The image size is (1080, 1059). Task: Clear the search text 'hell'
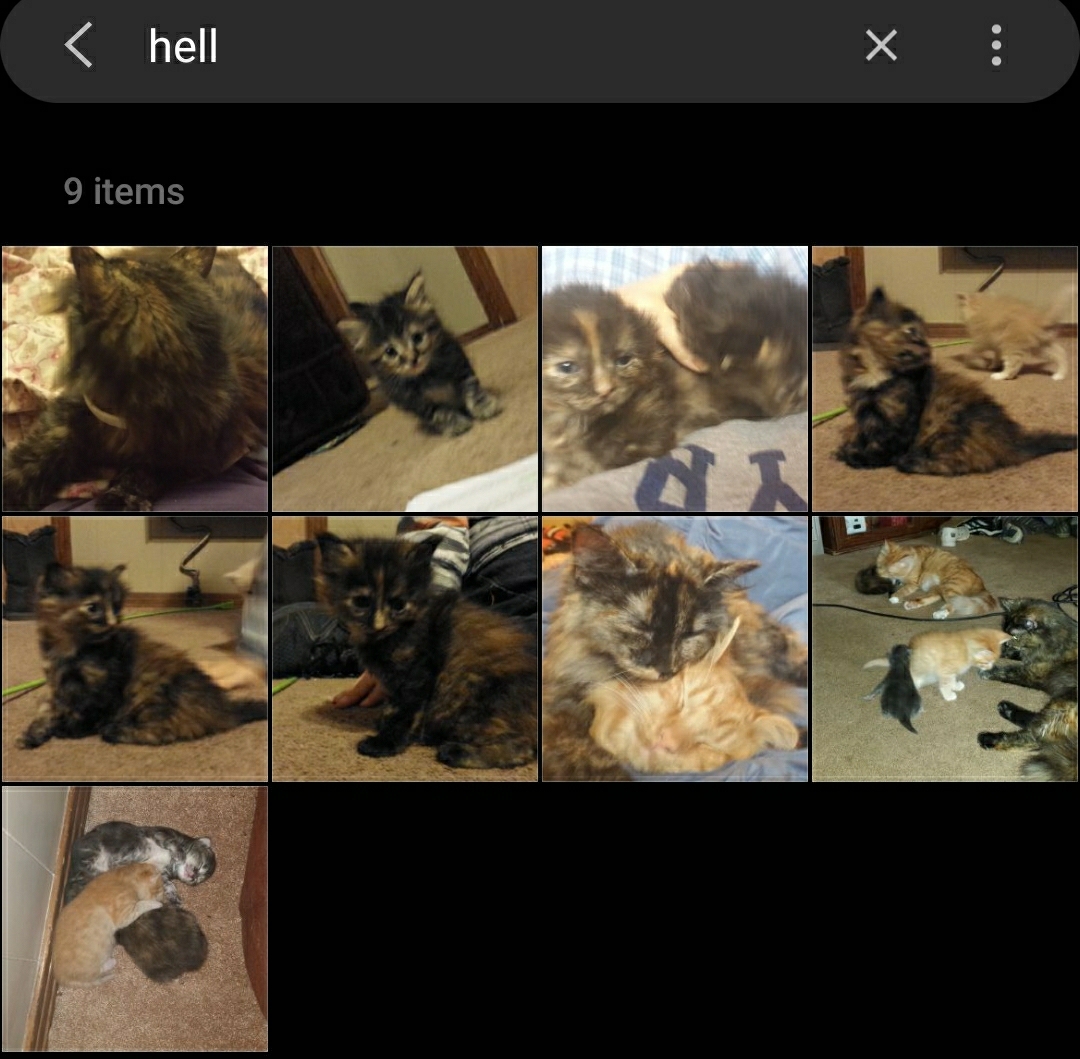tap(880, 45)
